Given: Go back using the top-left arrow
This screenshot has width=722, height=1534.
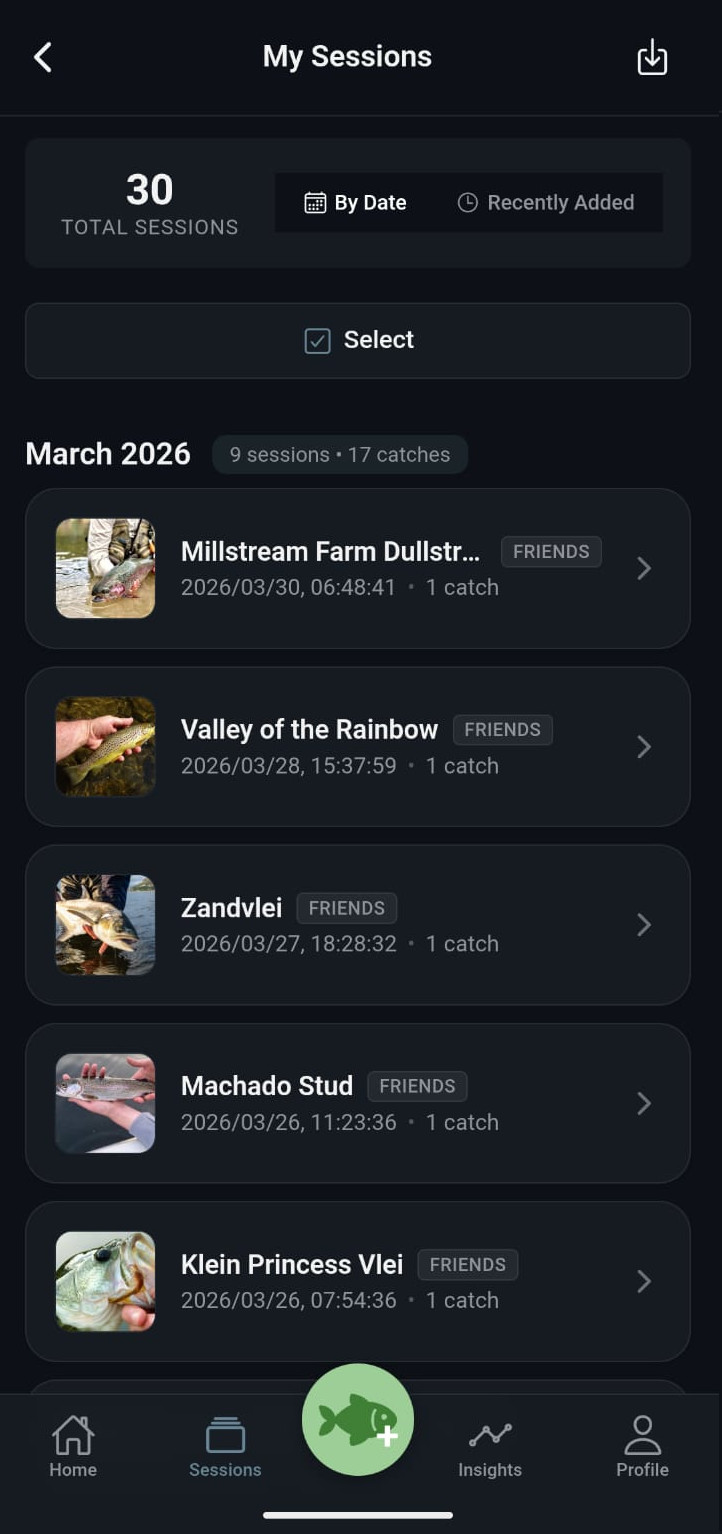Looking at the screenshot, I should [x=42, y=57].
